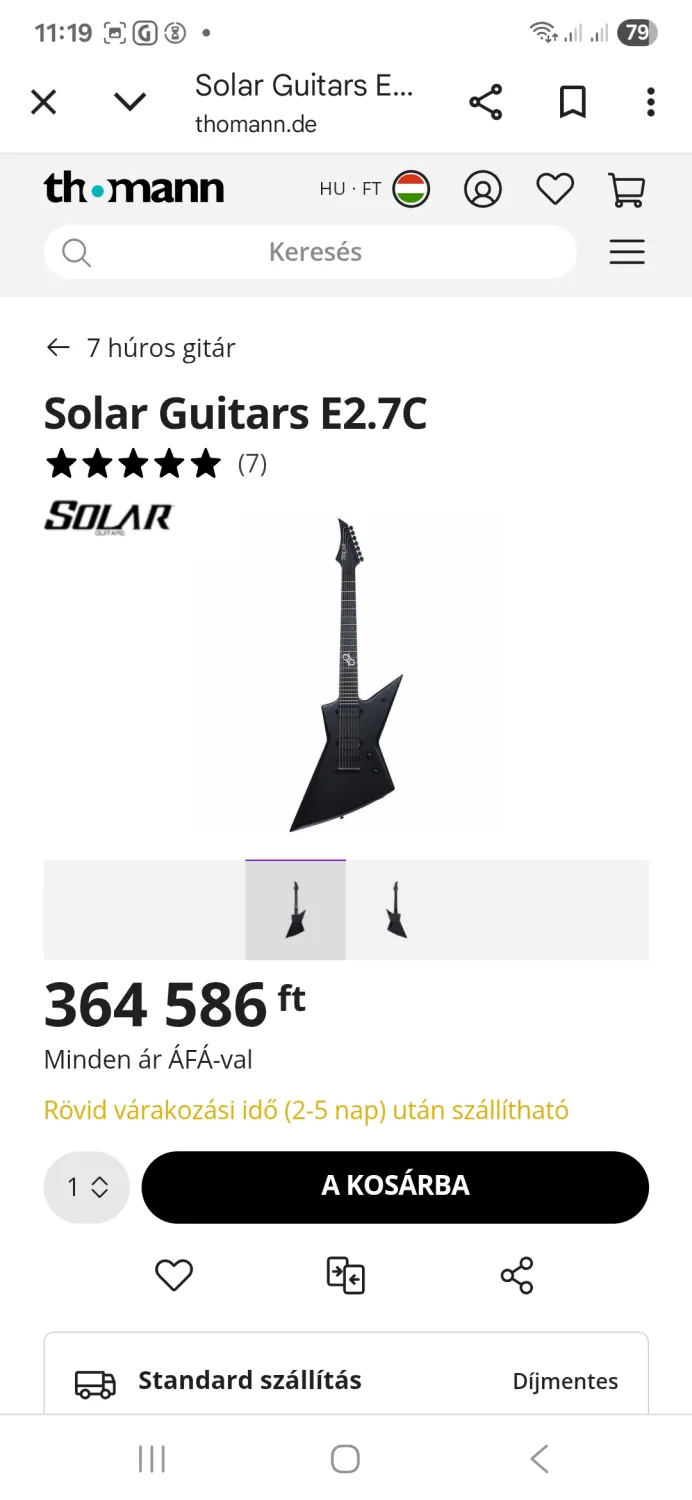
Task: Add the guitar to the wishlist
Action: pos(174,1275)
